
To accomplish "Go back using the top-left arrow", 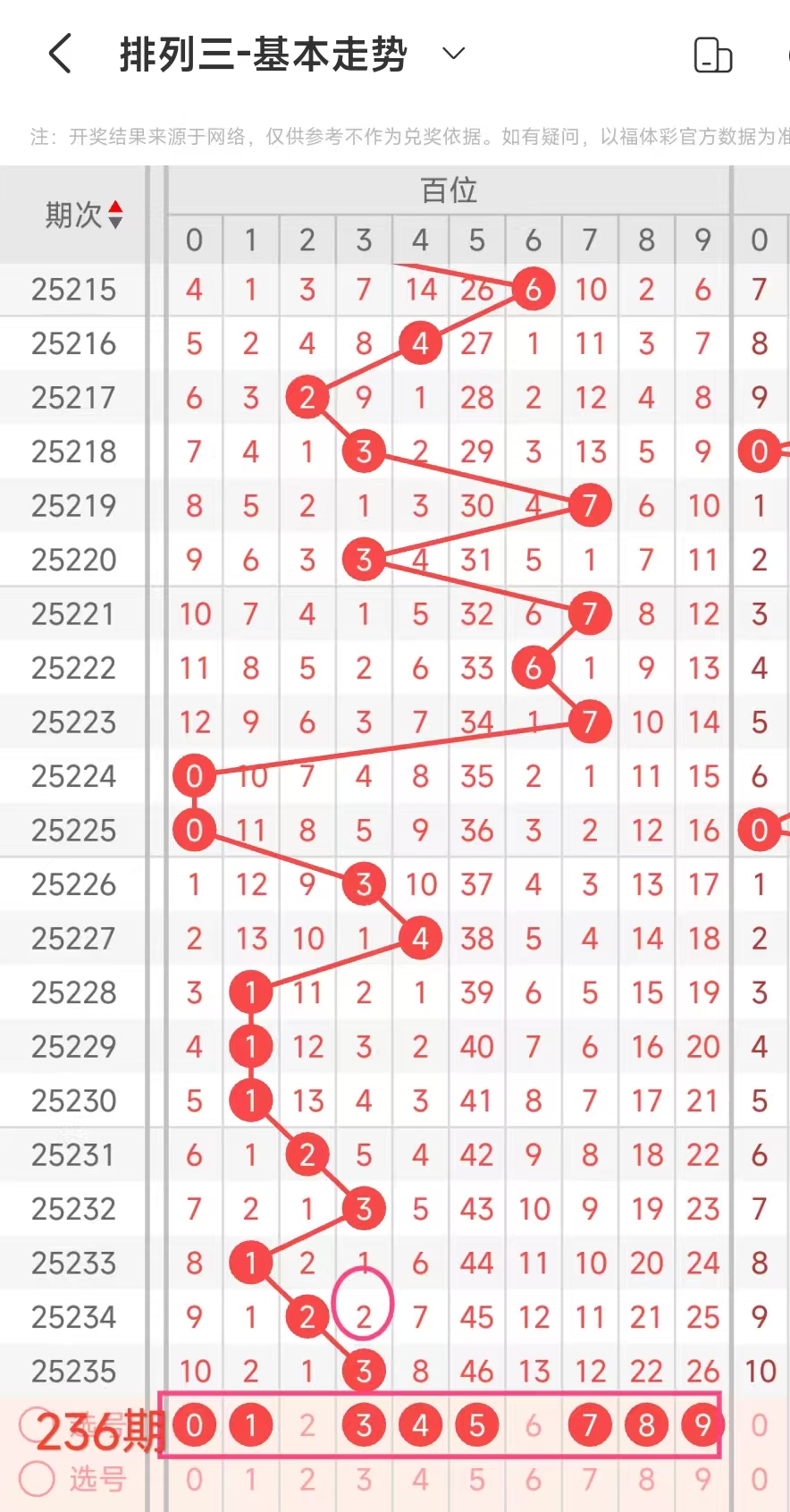I will pos(60,54).
